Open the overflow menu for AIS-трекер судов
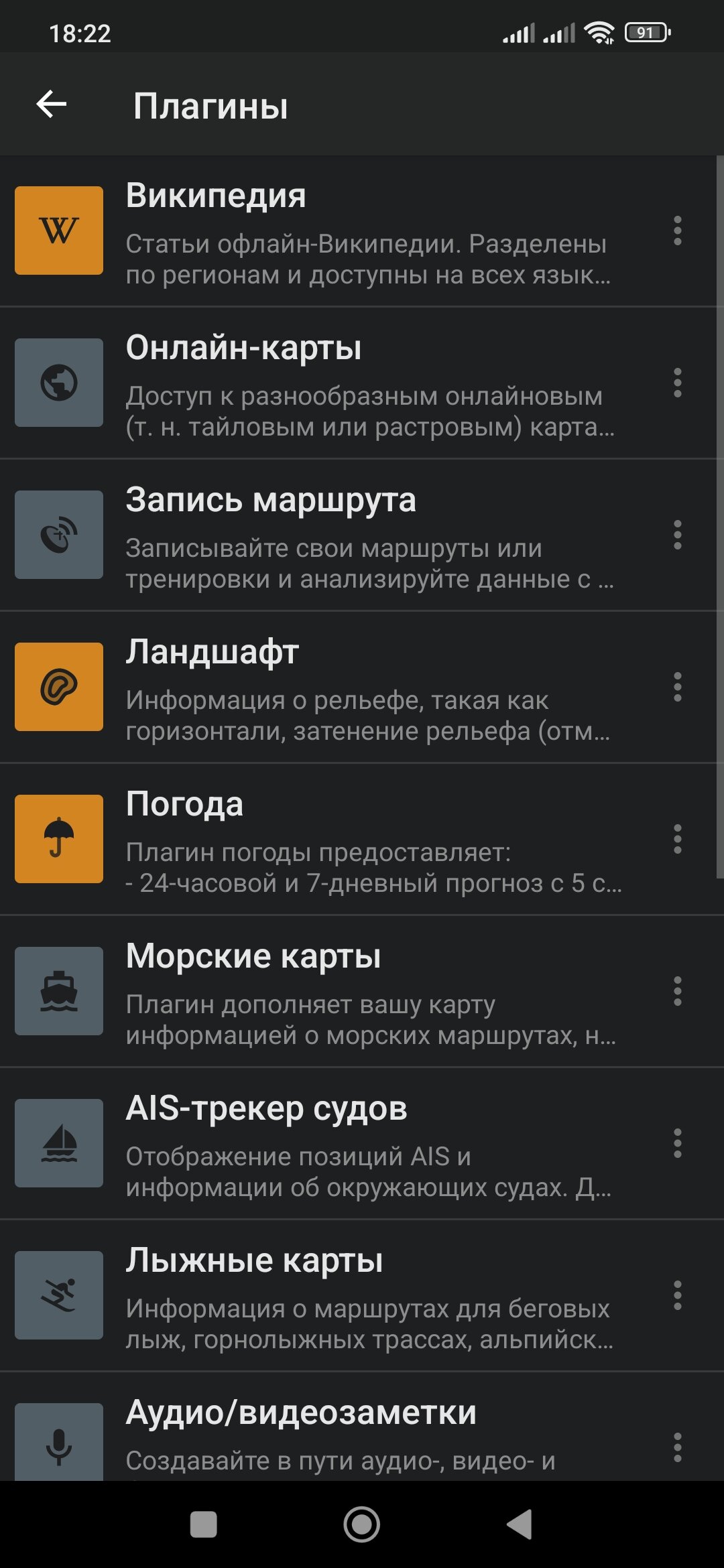Viewport: 724px width, 1568px height. 678,1144
